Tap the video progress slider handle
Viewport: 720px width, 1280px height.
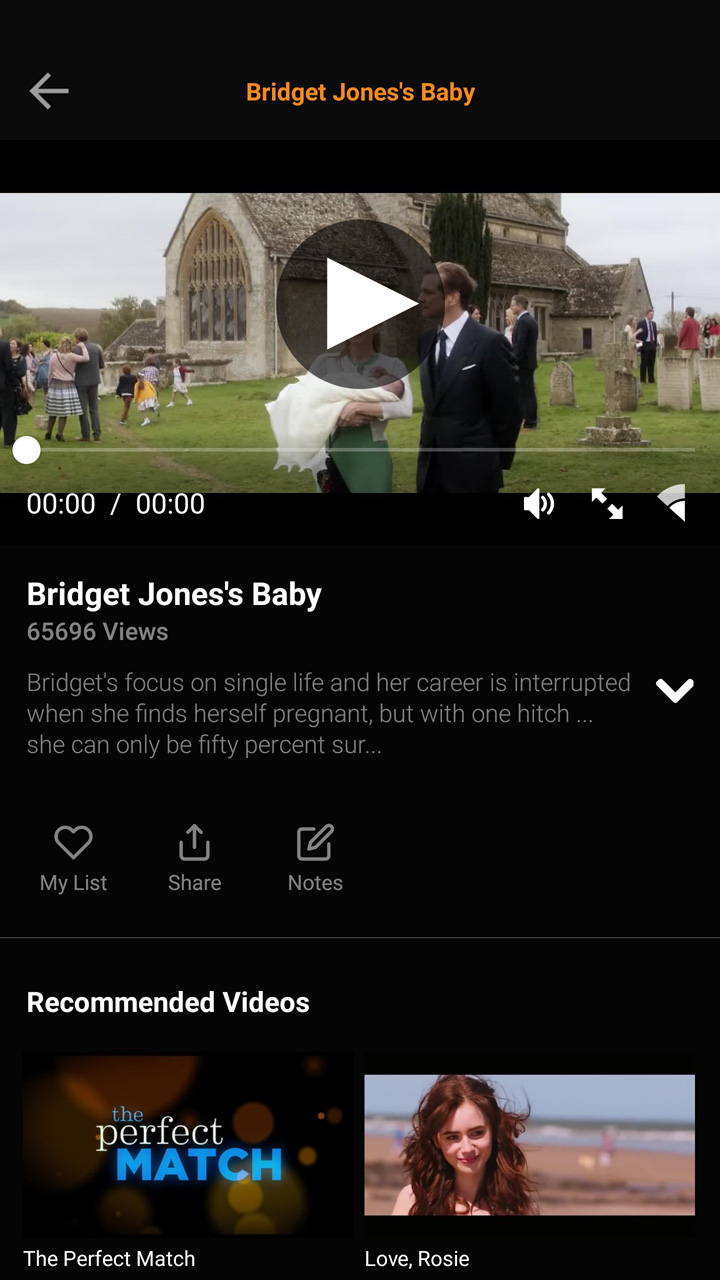coord(26,450)
